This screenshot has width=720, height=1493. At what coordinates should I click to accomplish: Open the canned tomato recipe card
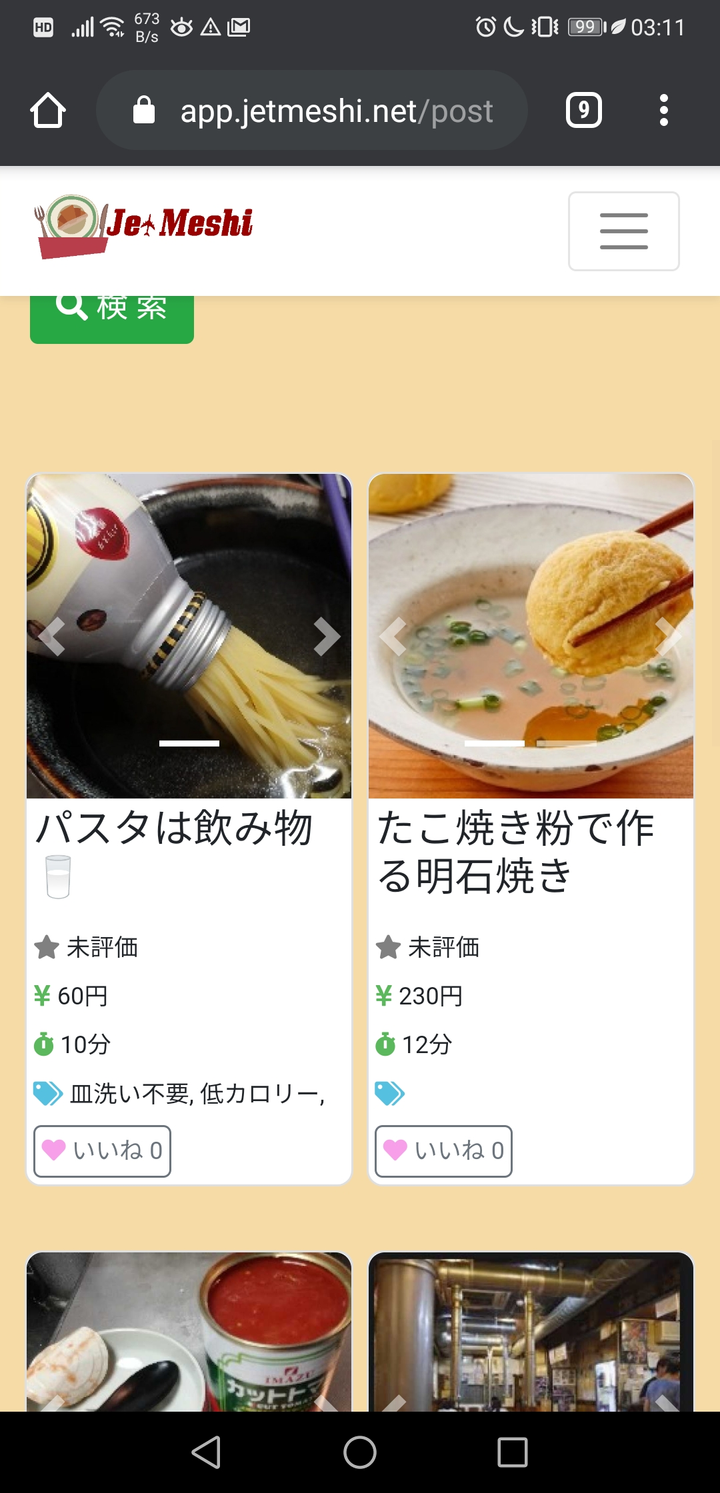coord(189,1330)
